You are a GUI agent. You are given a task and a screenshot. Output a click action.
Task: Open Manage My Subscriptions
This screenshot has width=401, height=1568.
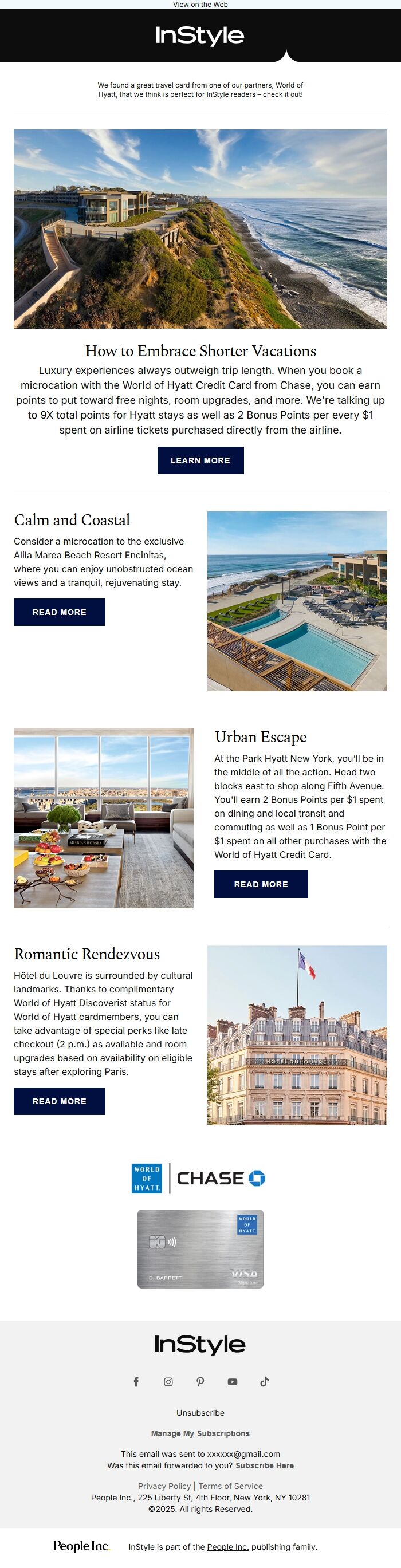(x=200, y=1433)
